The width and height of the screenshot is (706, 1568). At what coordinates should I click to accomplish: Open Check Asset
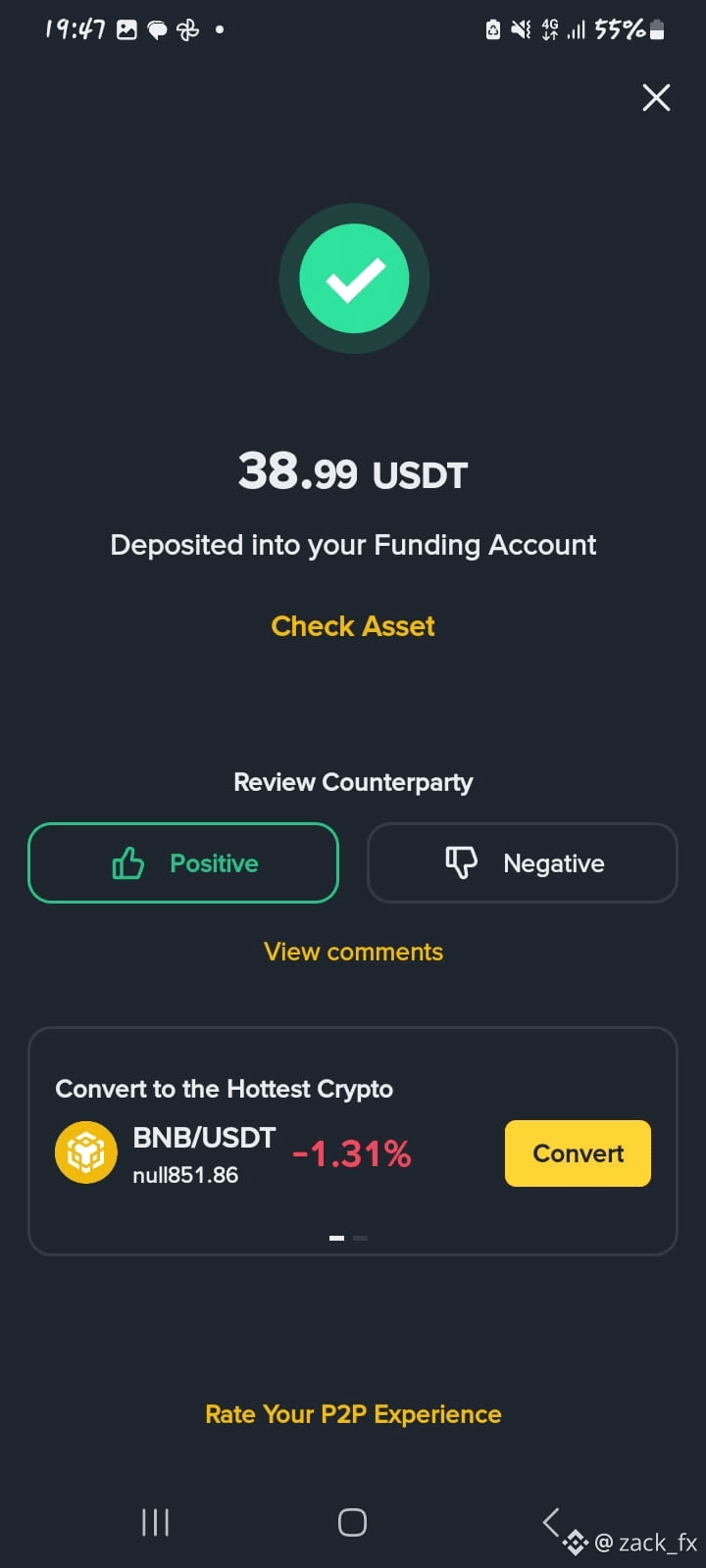(x=353, y=625)
